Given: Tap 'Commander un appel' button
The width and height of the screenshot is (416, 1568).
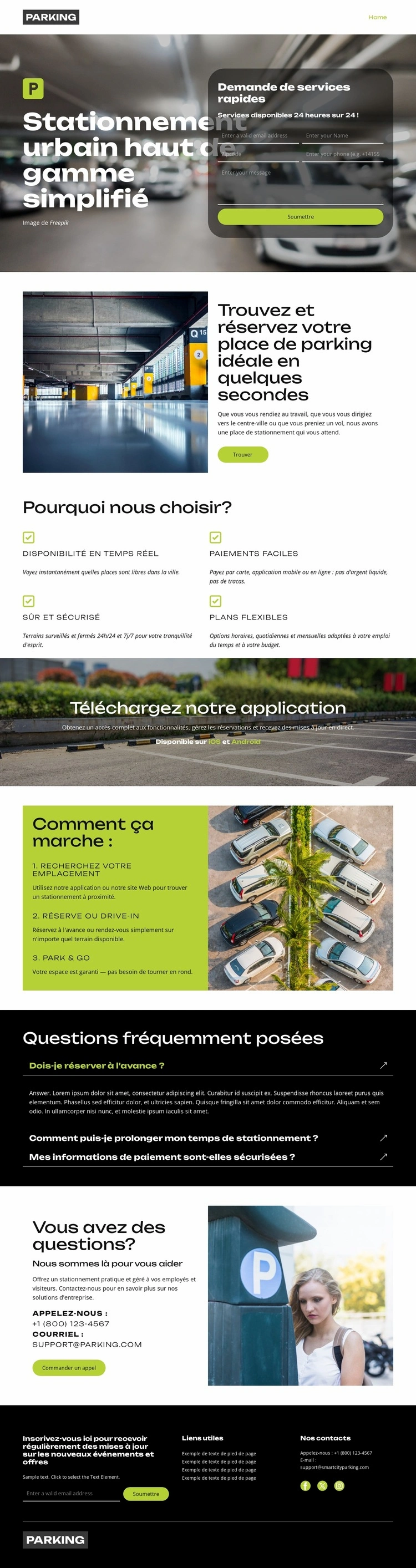Looking at the screenshot, I should 69,1368.
